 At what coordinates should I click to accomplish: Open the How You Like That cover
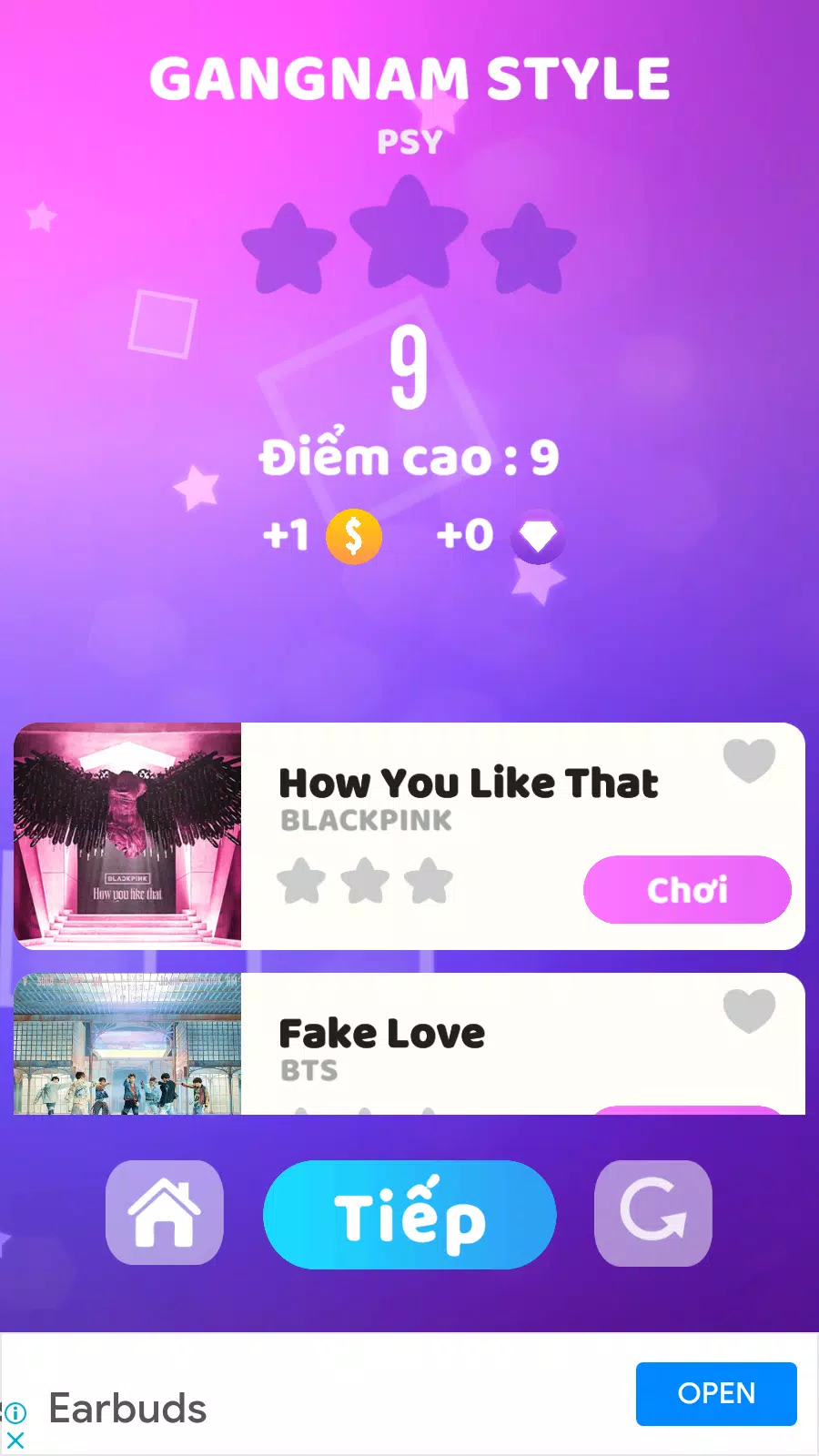127,835
